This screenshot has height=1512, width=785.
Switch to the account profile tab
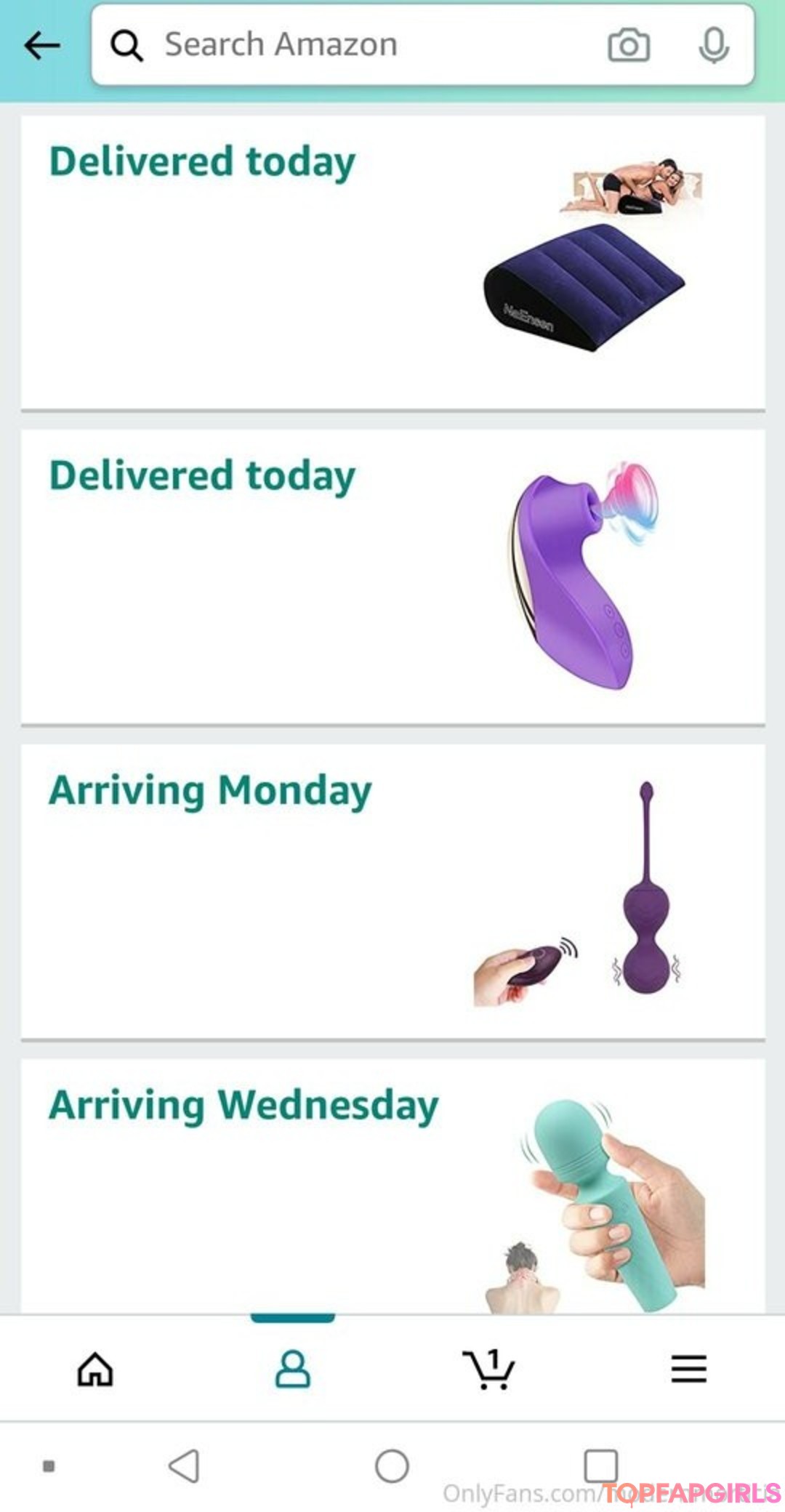(x=292, y=1370)
